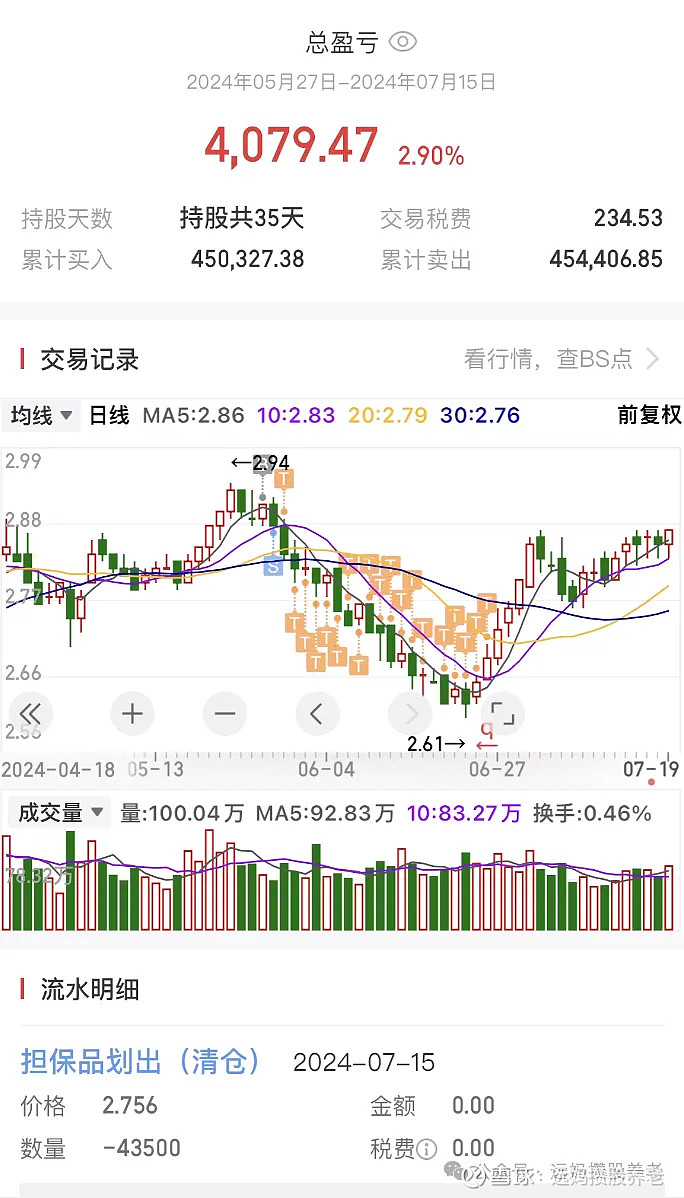Zoom in chart with plus button

132,714
